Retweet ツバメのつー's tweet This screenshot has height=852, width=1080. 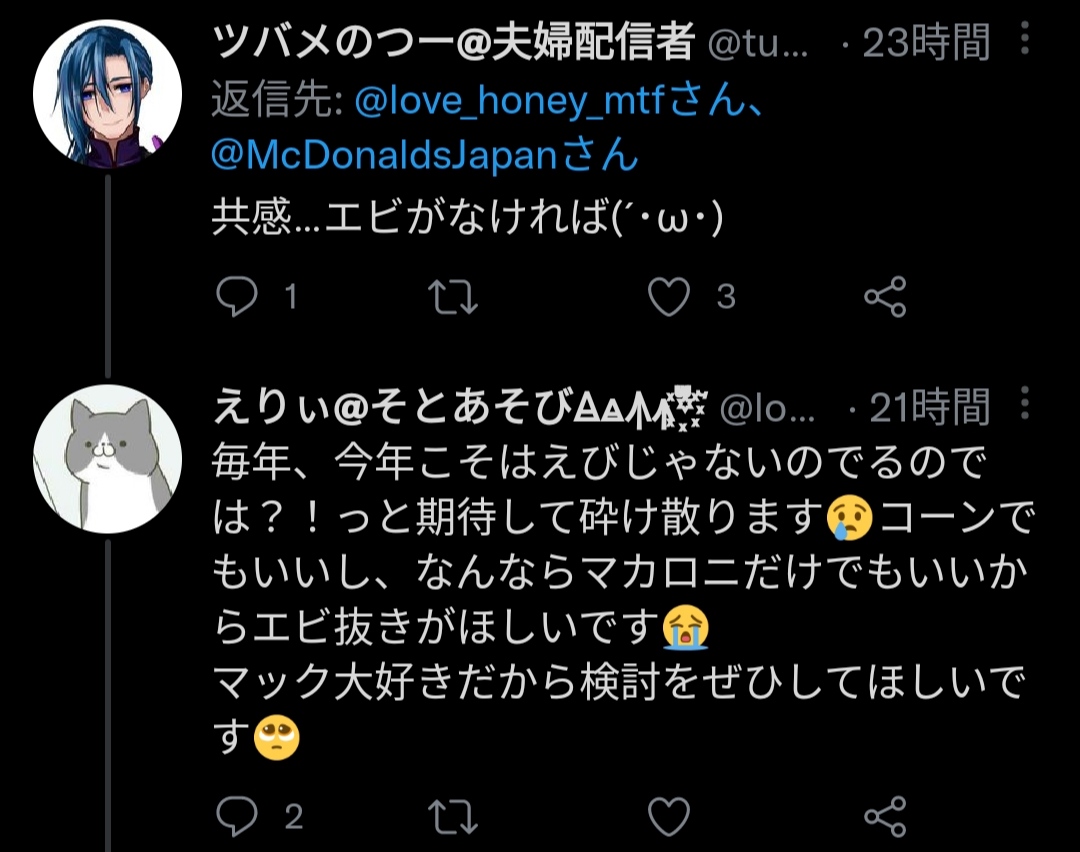click(x=453, y=297)
